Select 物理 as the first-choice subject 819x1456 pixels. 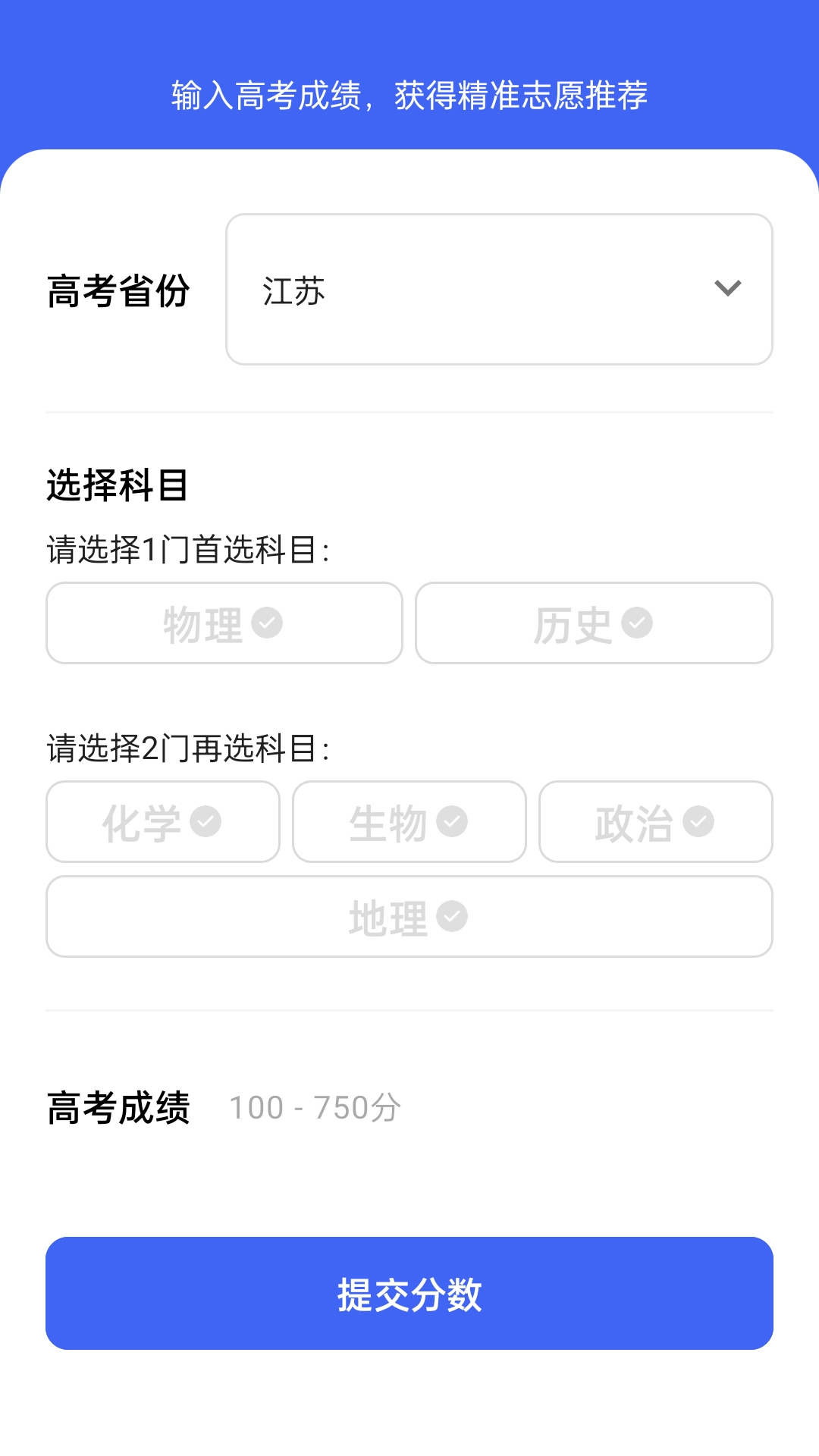pos(224,623)
